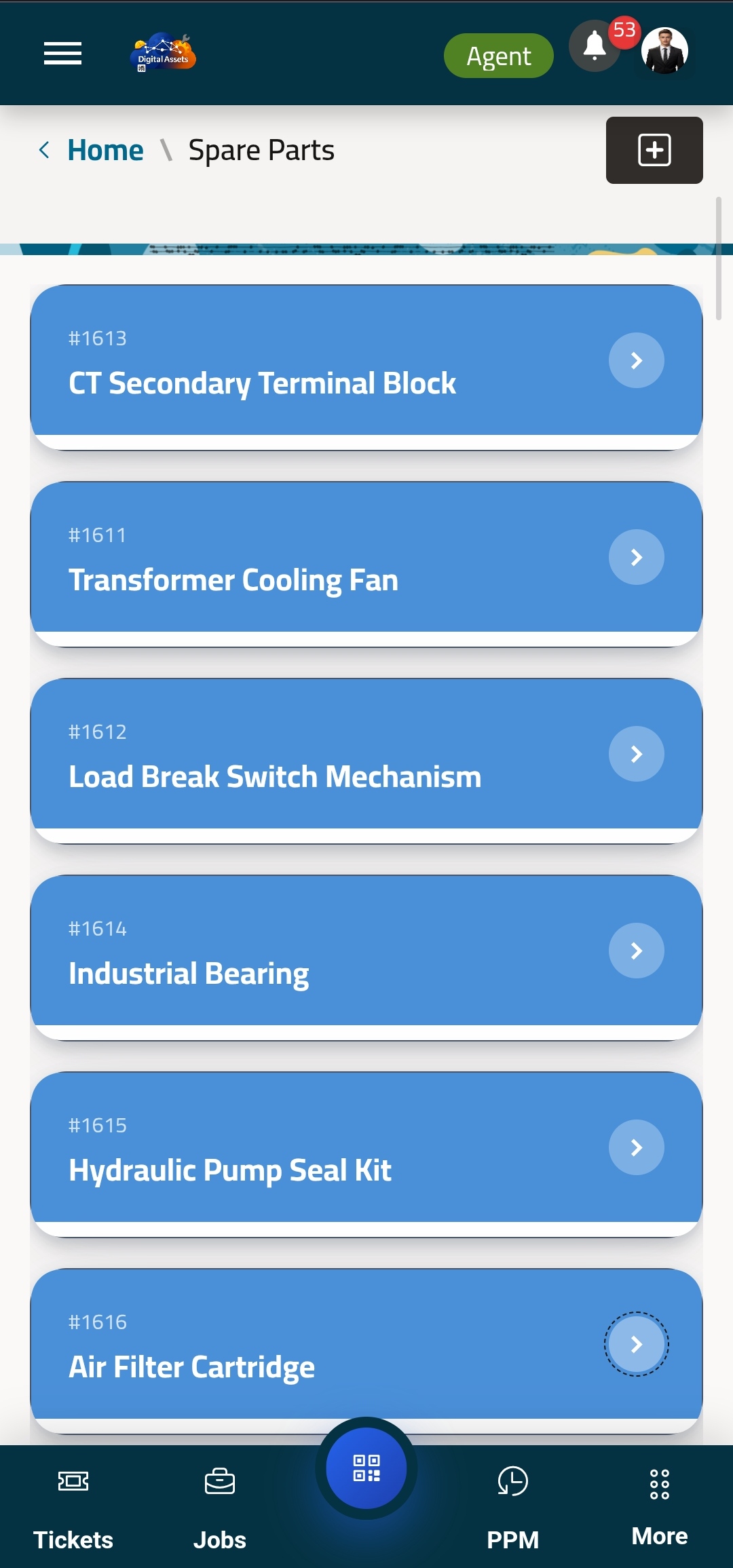The image size is (733, 1568).
Task: Open the notifications bell
Action: pyautogui.click(x=595, y=47)
